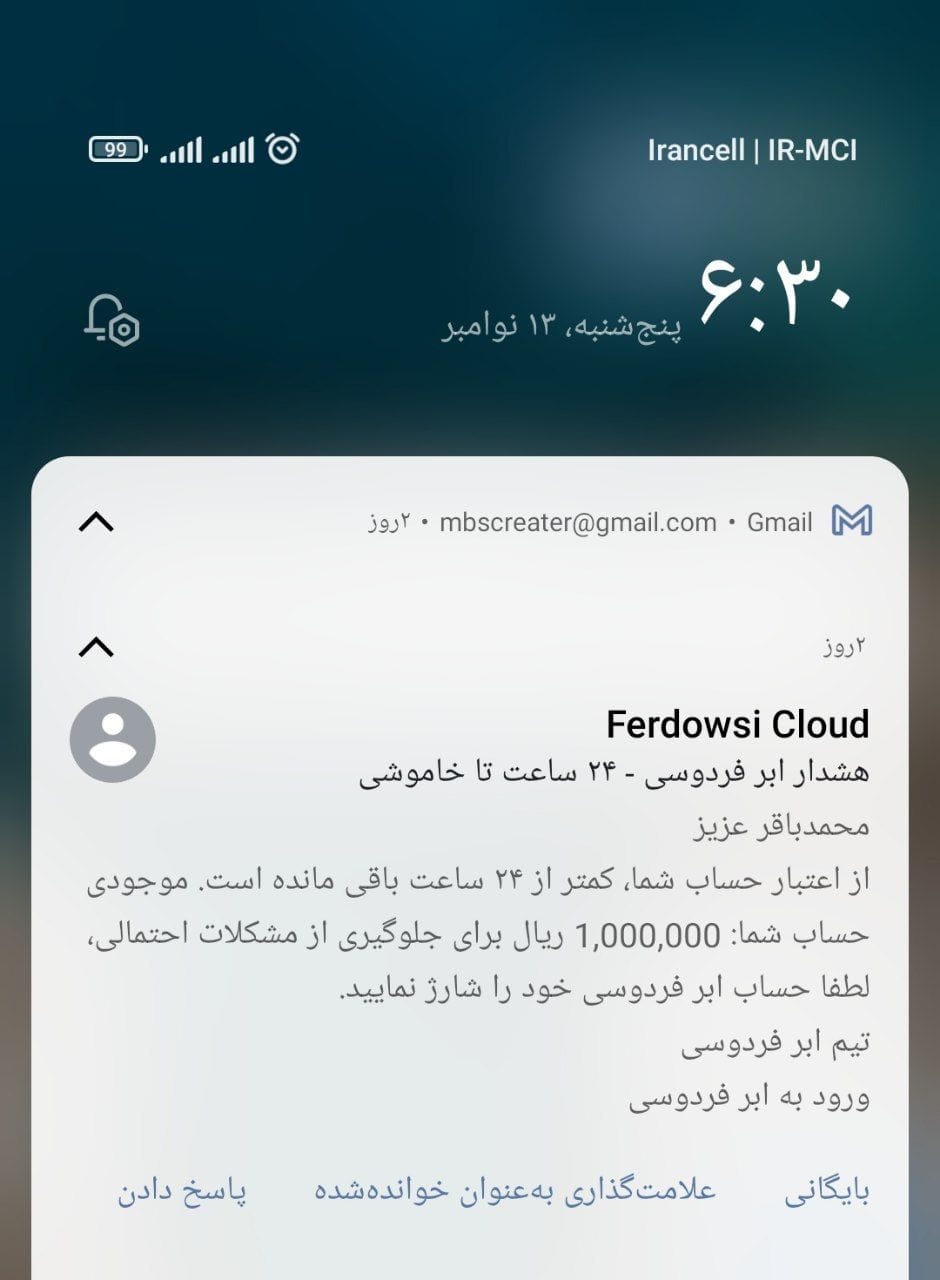
Task: Collapse the Ferdowsi Cloud message chevron
Action: [x=96, y=648]
